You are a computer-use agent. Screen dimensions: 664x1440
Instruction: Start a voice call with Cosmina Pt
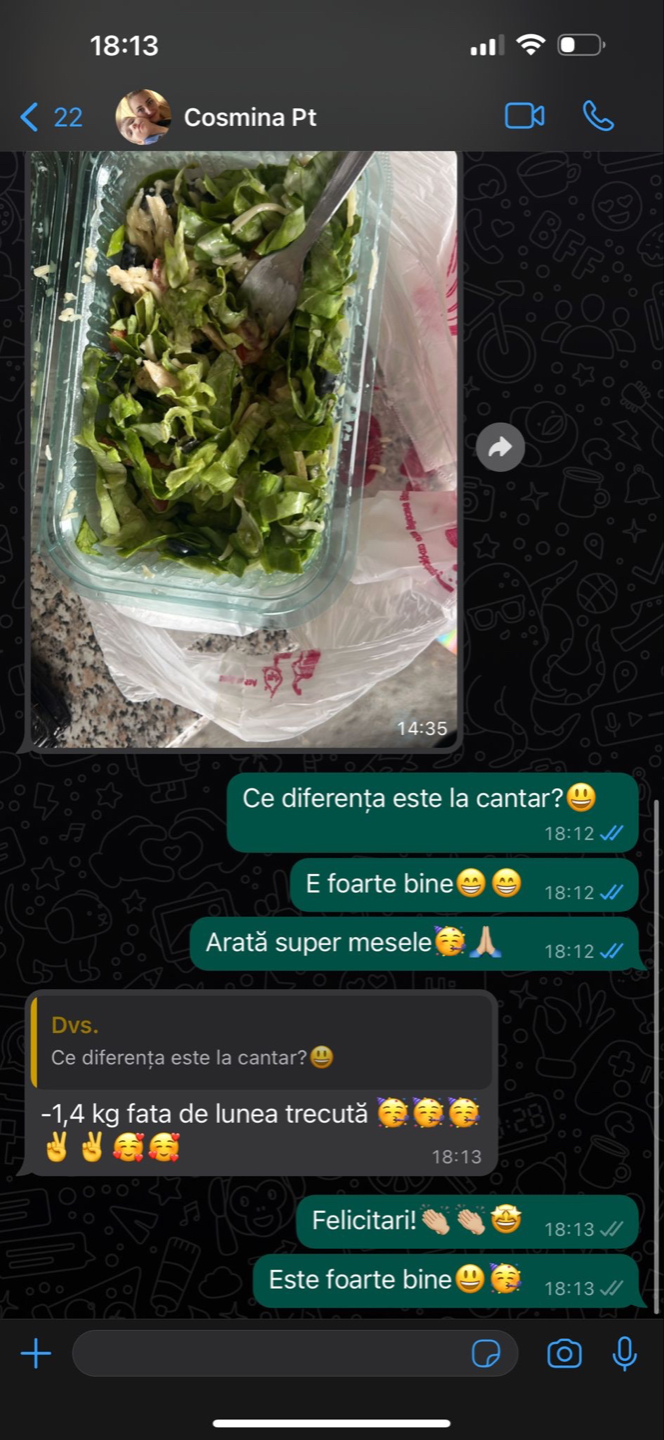tap(598, 117)
